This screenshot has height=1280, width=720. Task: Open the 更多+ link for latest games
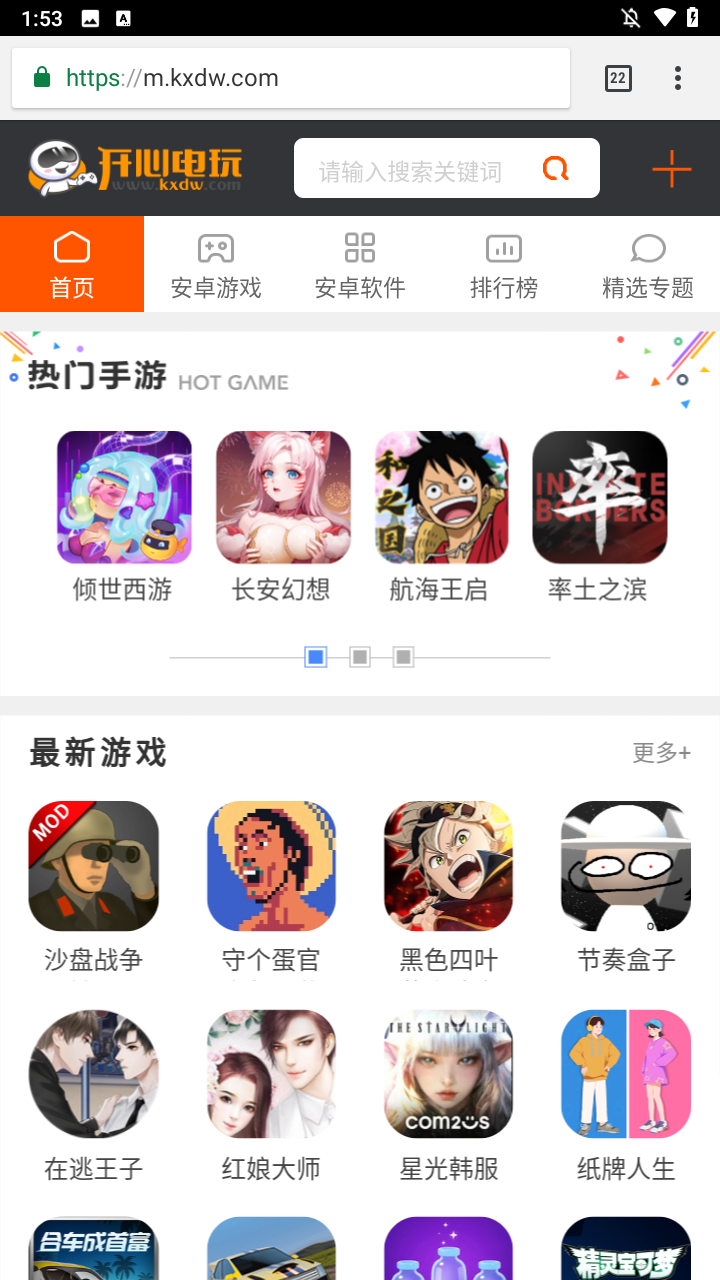coord(661,752)
